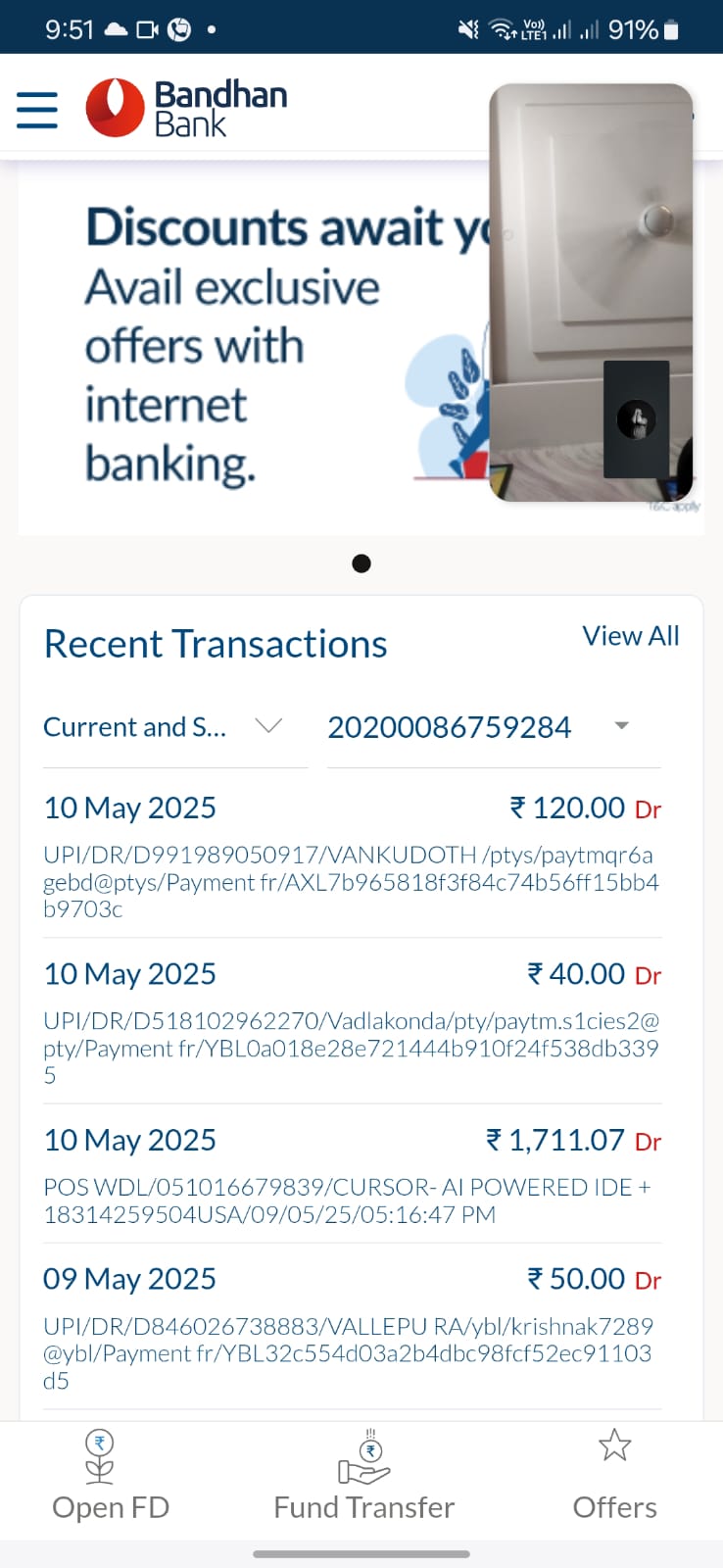Open the hamburger drawer menu
This screenshot has width=723, height=1568.
(37, 110)
